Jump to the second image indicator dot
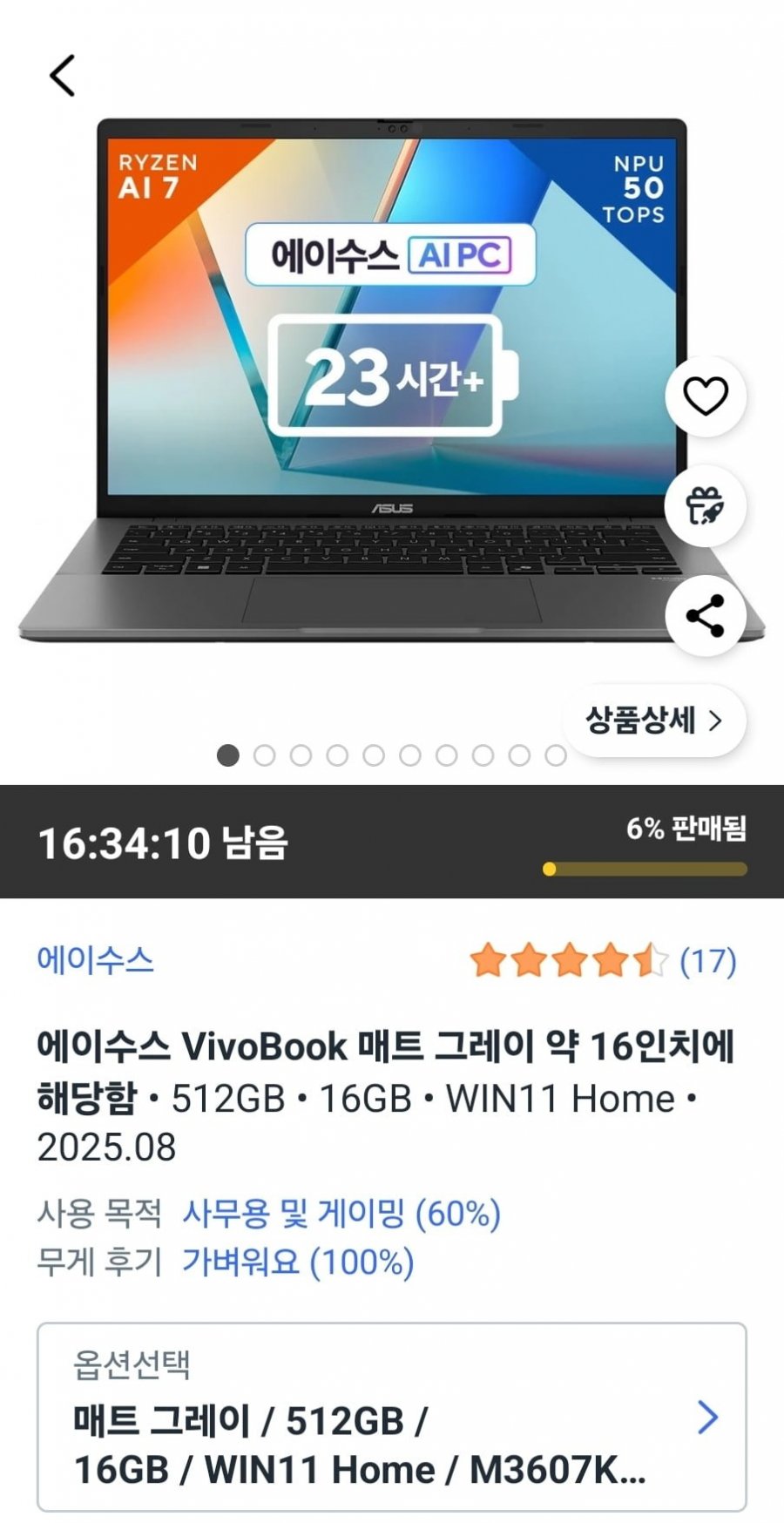The height and width of the screenshot is (1523, 784). click(264, 755)
